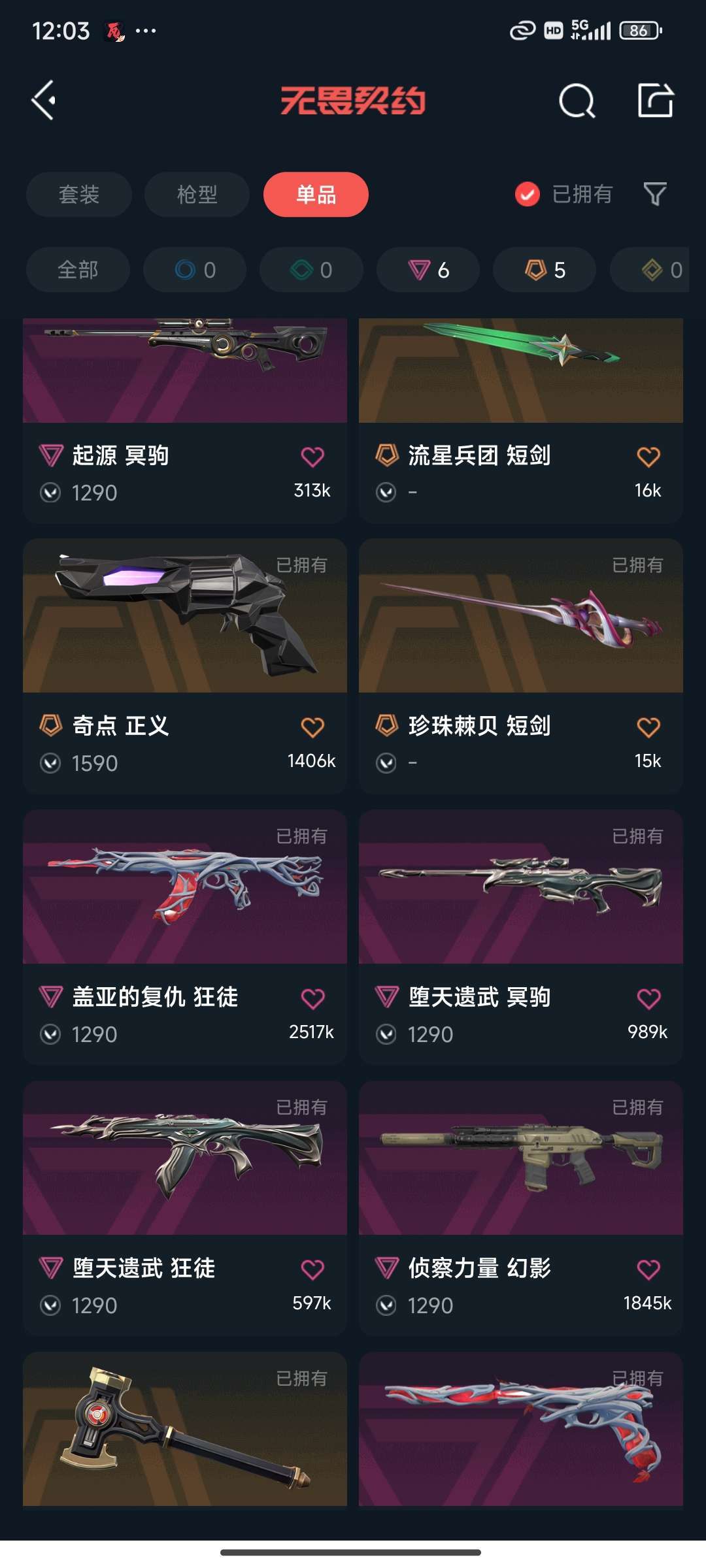The image size is (706, 1568).
Task: Select the 单品 tab
Action: click(x=316, y=194)
